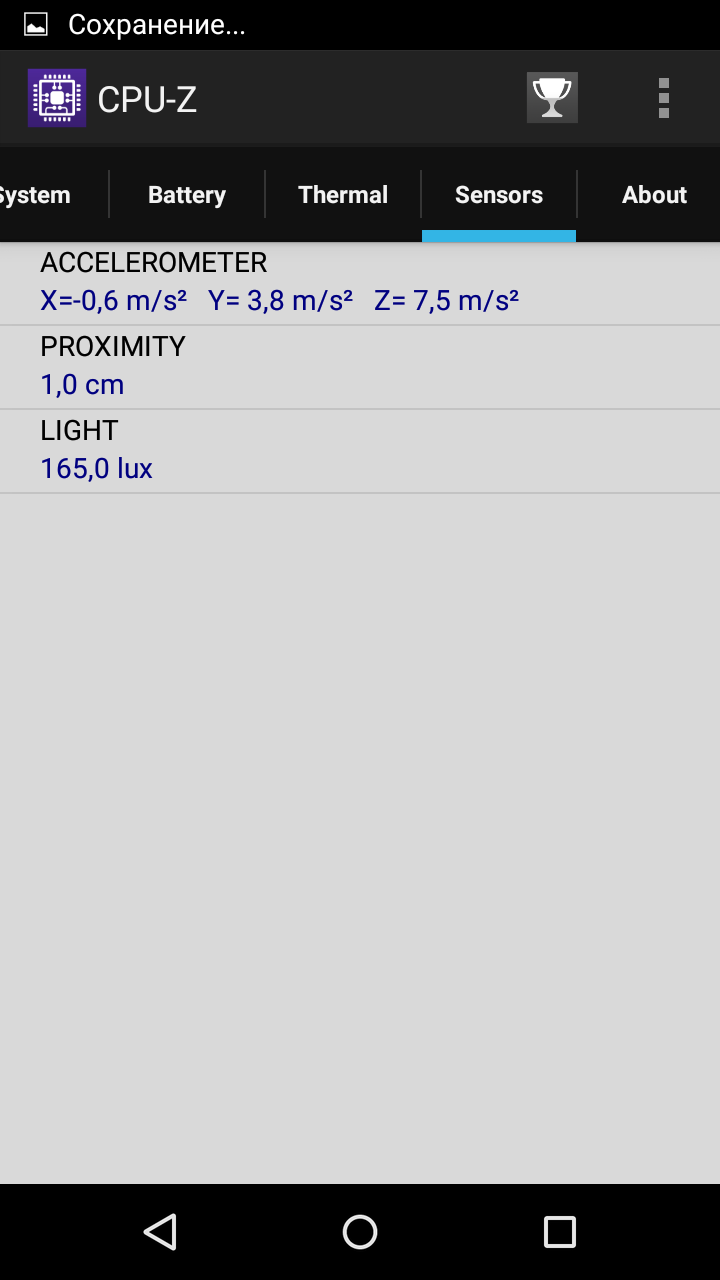Go to the home screen
720x1280 pixels.
[360, 1232]
